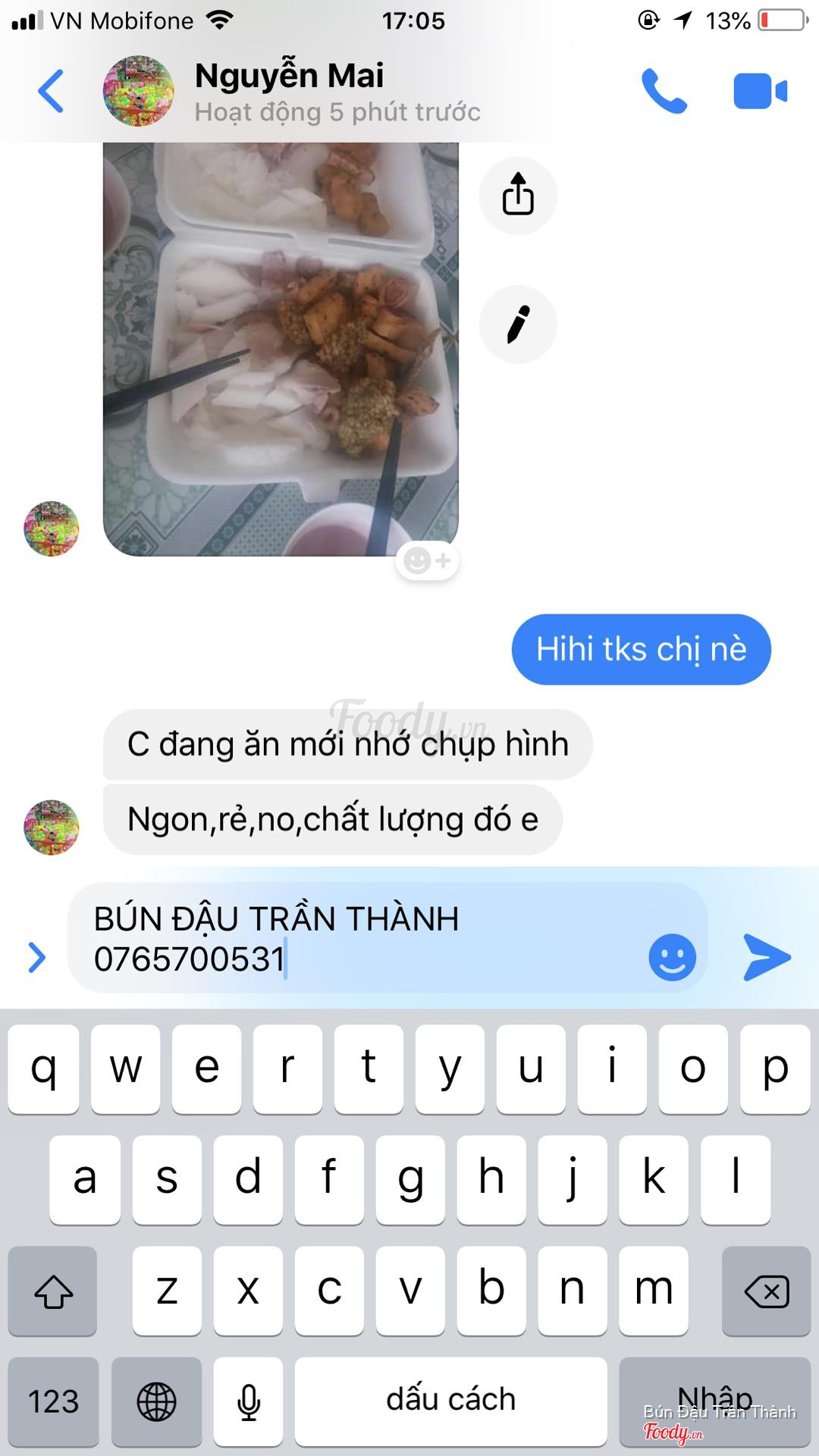The image size is (819, 1456).
Task: Switch the keyboard to 123 numbers
Action: tap(53, 1401)
